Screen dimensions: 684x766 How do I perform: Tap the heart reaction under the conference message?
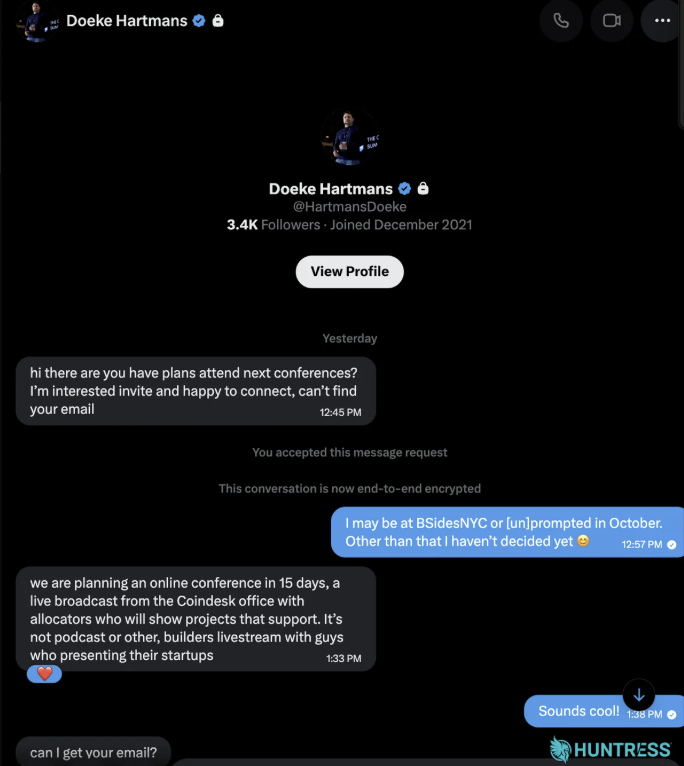pyautogui.click(x=44, y=674)
